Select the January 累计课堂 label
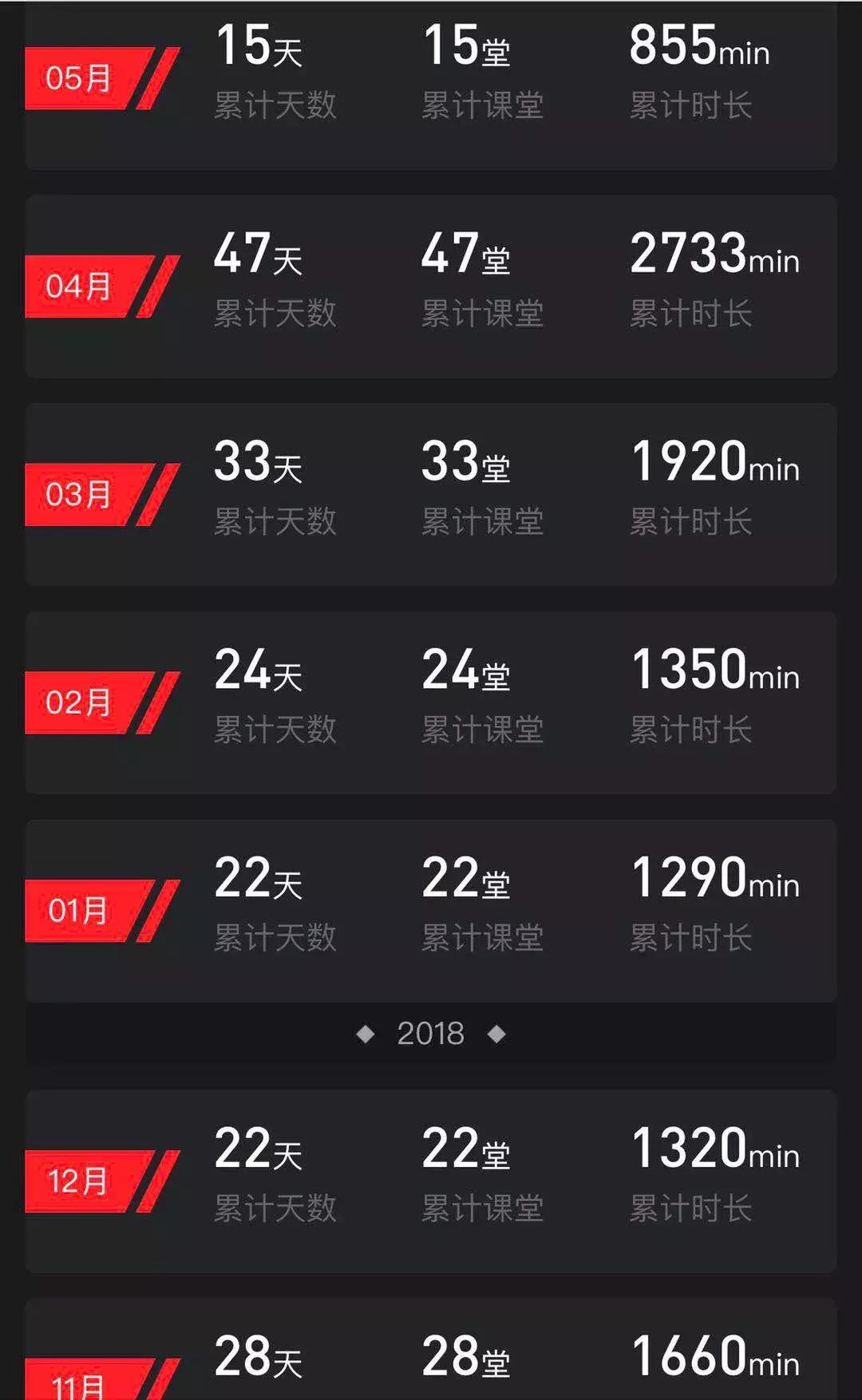The height and width of the screenshot is (1400, 862). (484, 935)
